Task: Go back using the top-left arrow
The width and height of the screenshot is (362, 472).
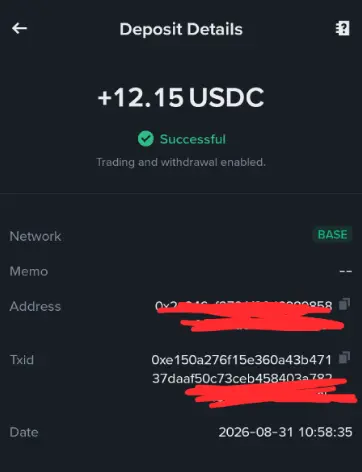Action: (x=19, y=28)
